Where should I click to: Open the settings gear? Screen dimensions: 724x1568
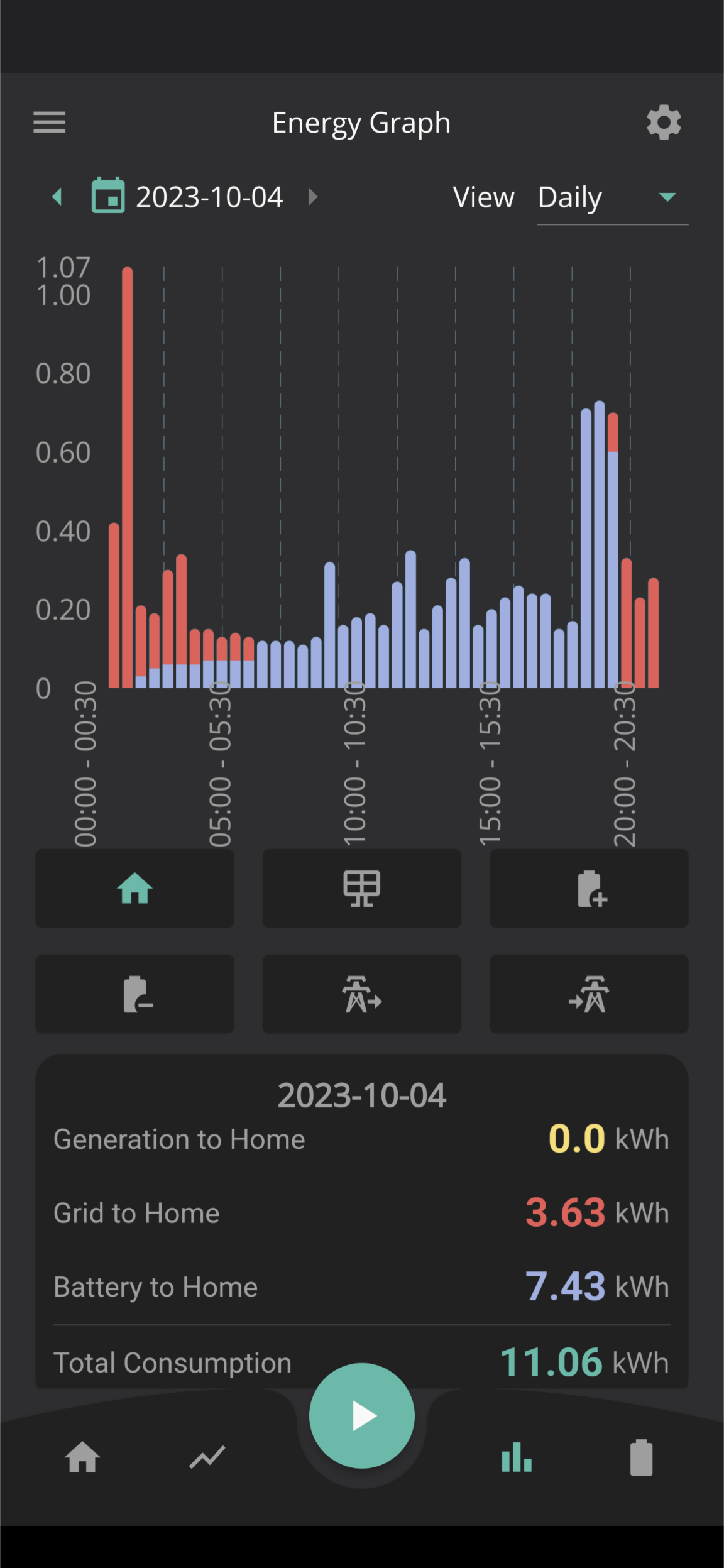coord(664,123)
